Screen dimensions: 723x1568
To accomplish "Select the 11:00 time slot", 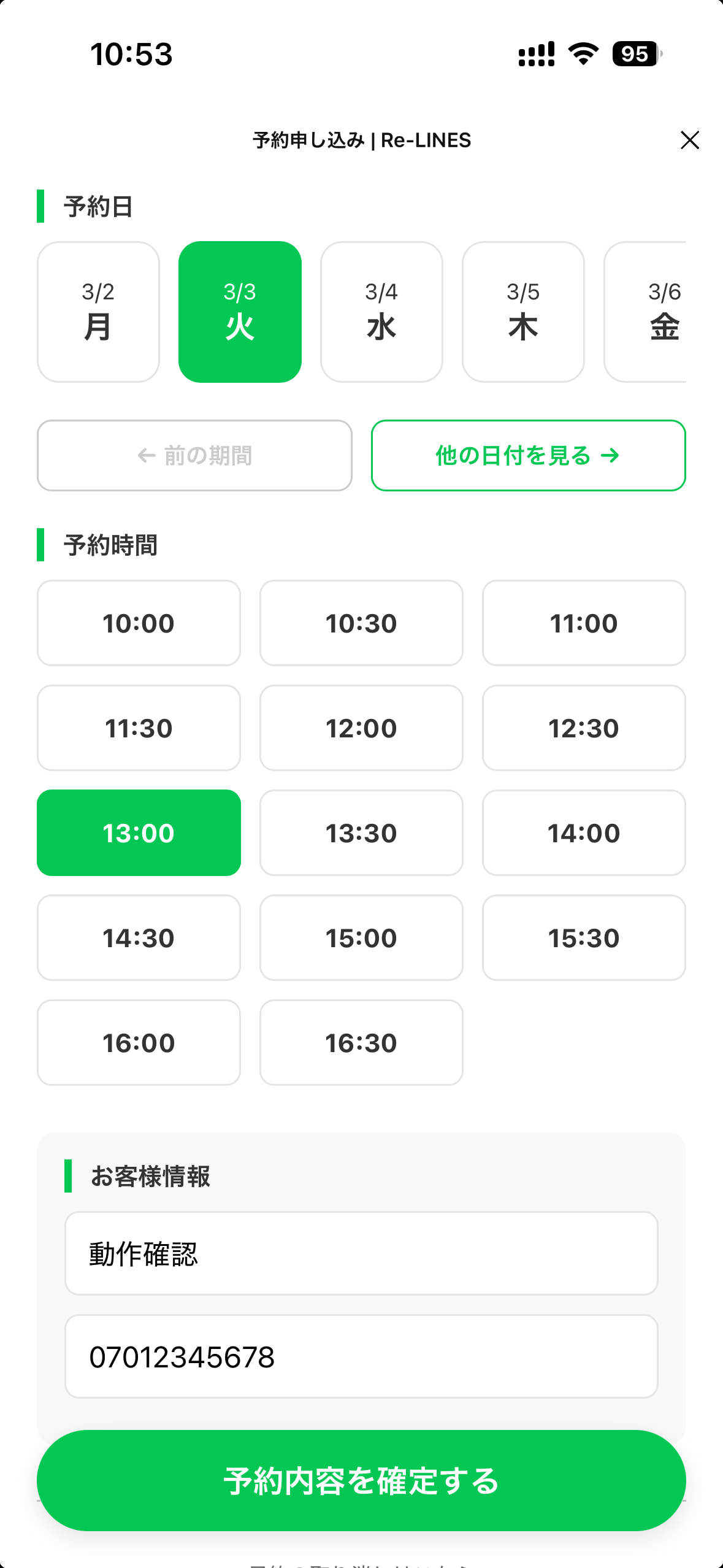I will (583, 623).
